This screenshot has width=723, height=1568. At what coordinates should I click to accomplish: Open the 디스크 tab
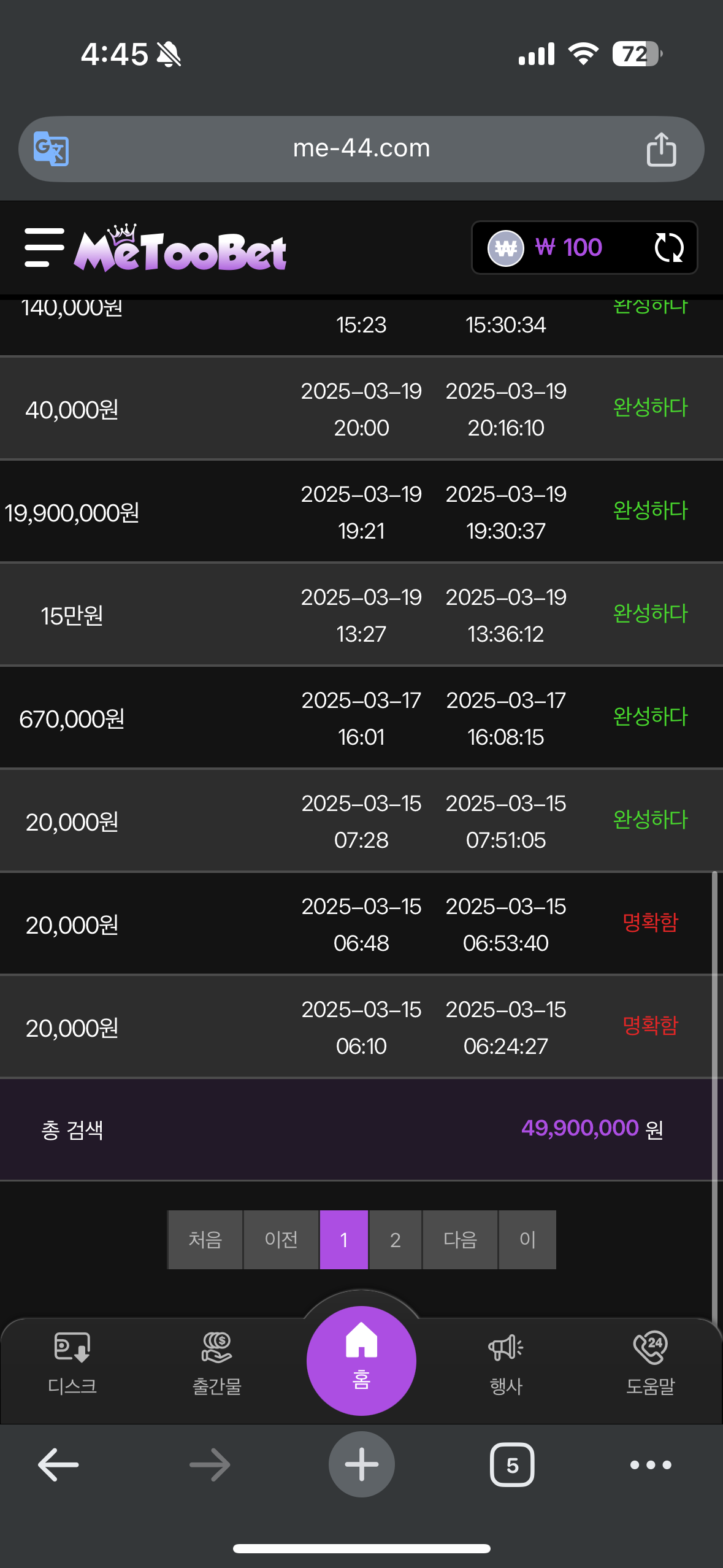click(x=72, y=1364)
